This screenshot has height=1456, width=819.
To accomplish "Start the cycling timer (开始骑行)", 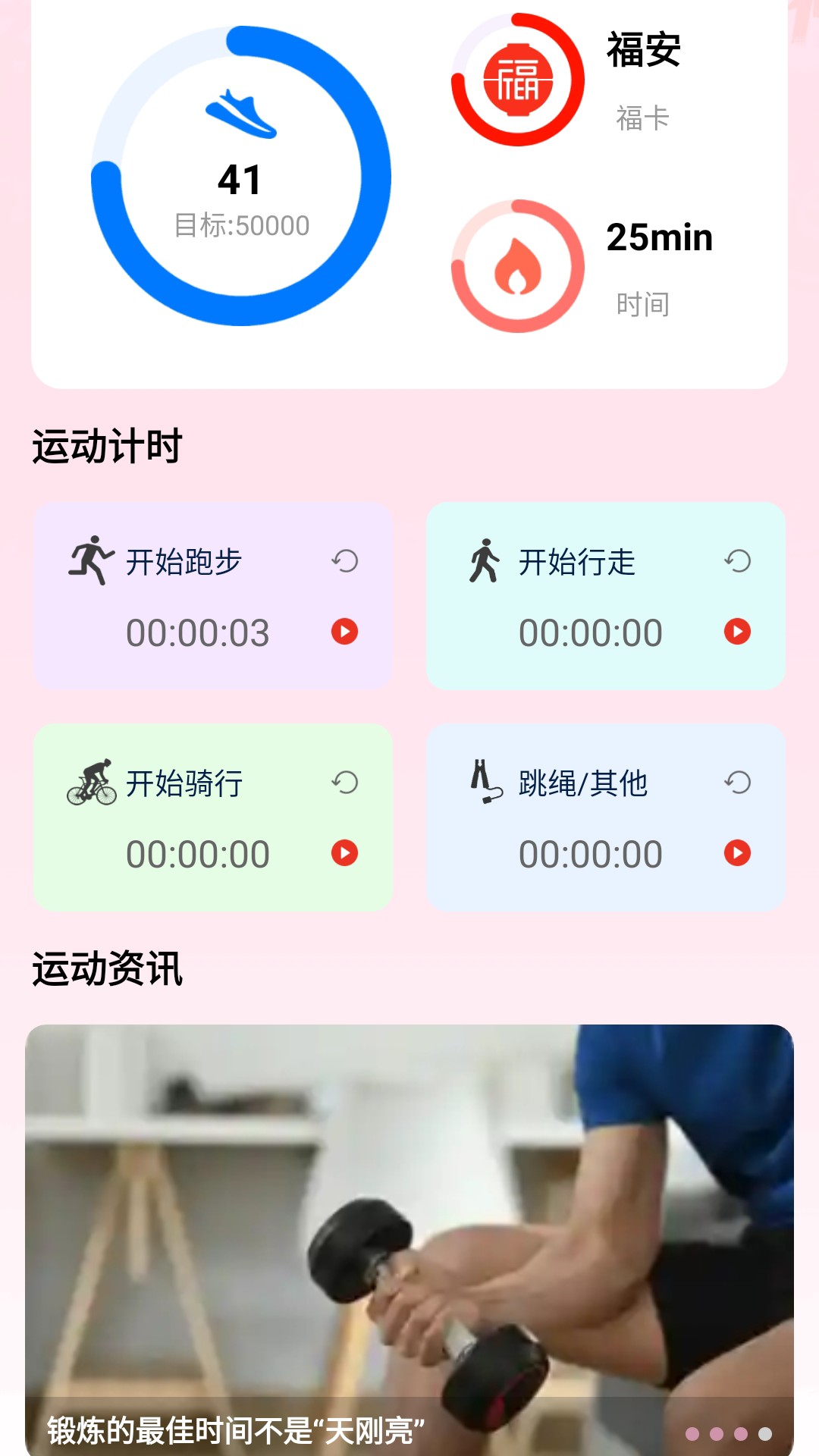I will click(344, 853).
